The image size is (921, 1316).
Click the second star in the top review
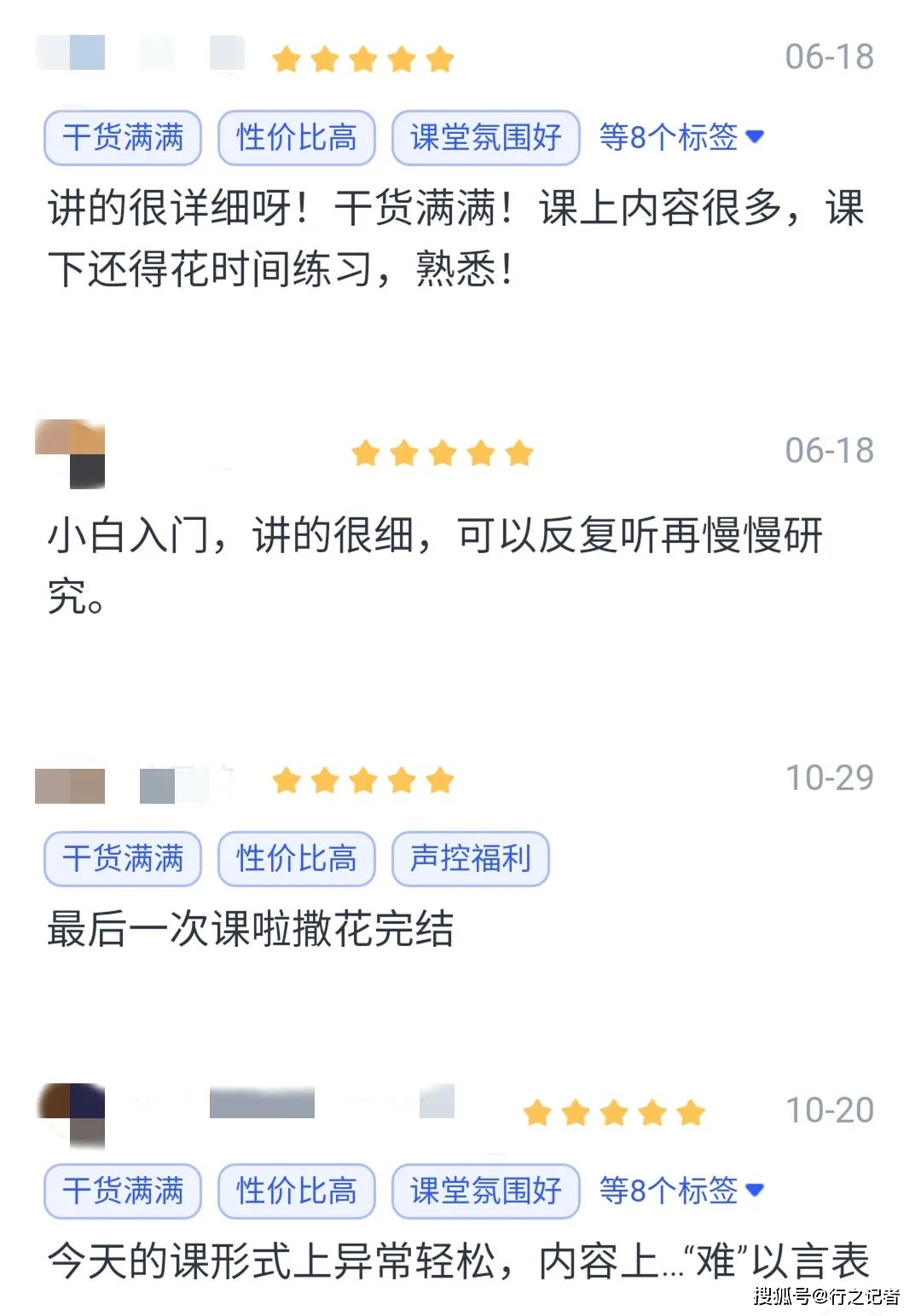pos(325,58)
